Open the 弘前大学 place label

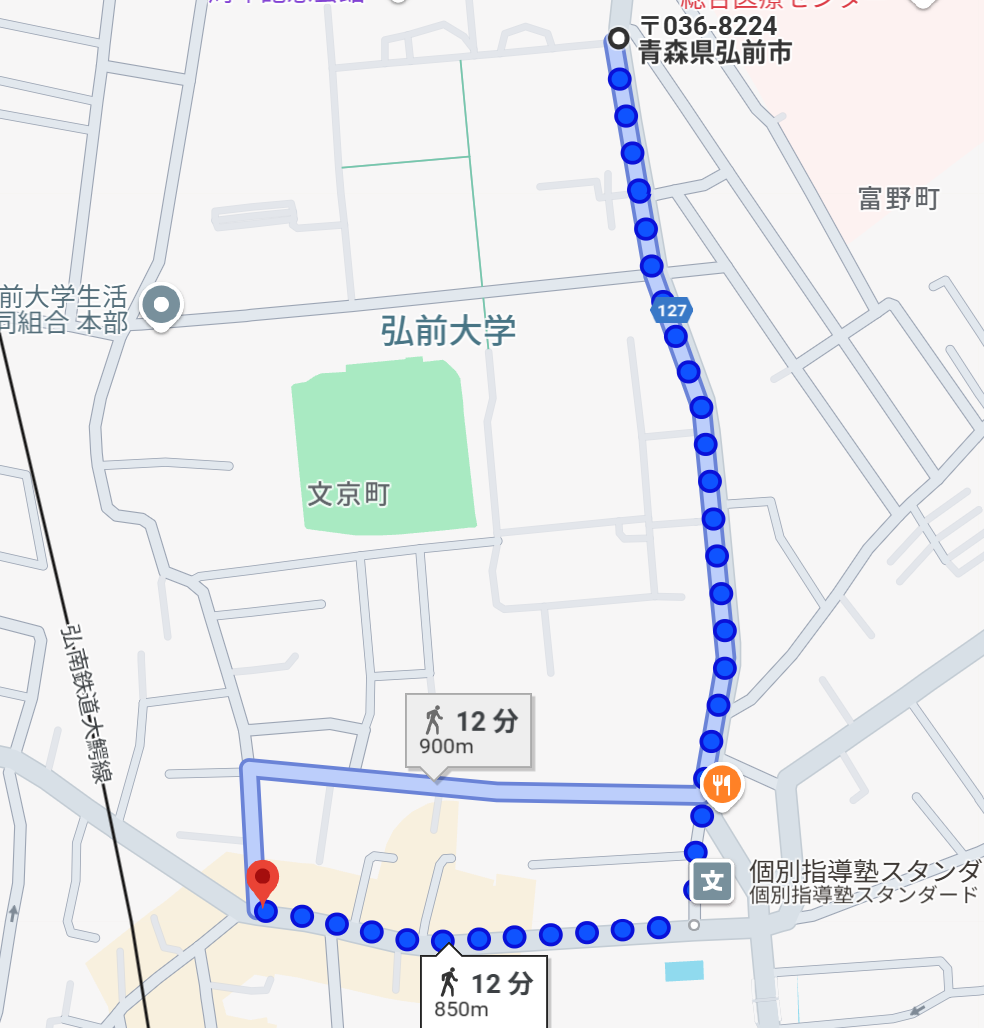tap(448, 330)
